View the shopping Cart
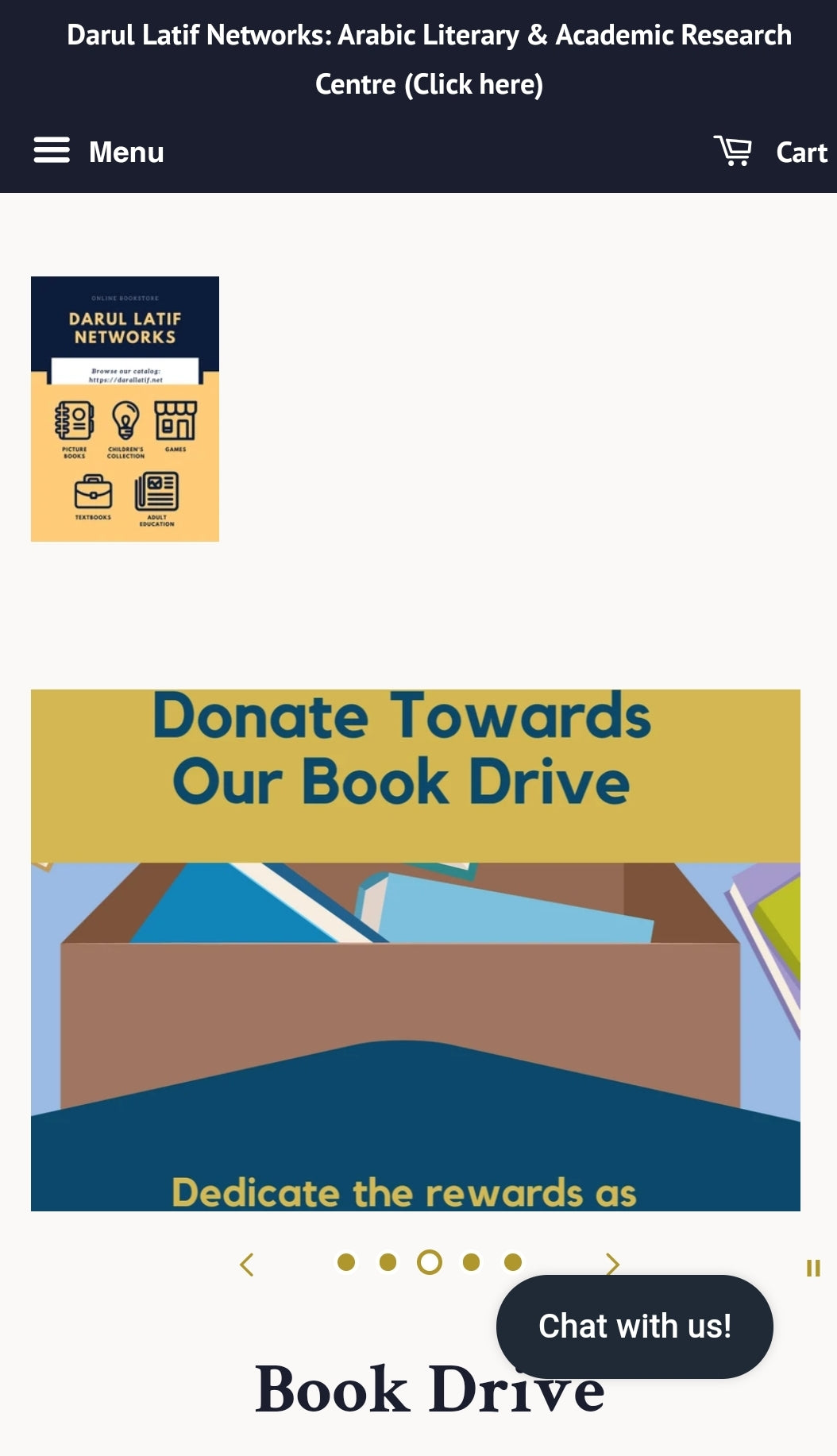The width and height of the screenshot is (837, 1456). pos(769,151)
